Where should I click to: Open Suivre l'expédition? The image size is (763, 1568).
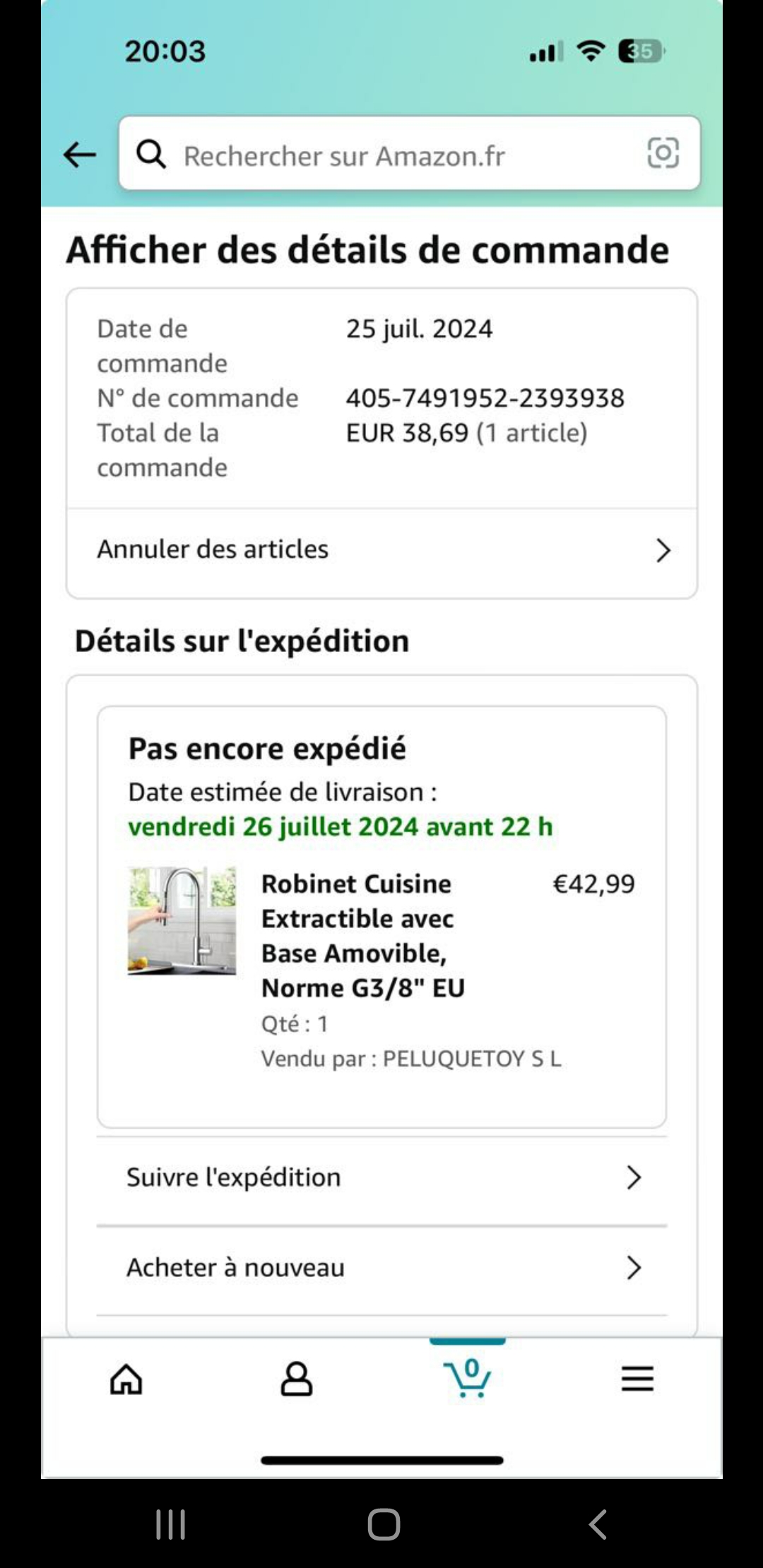click(381, 1177)
